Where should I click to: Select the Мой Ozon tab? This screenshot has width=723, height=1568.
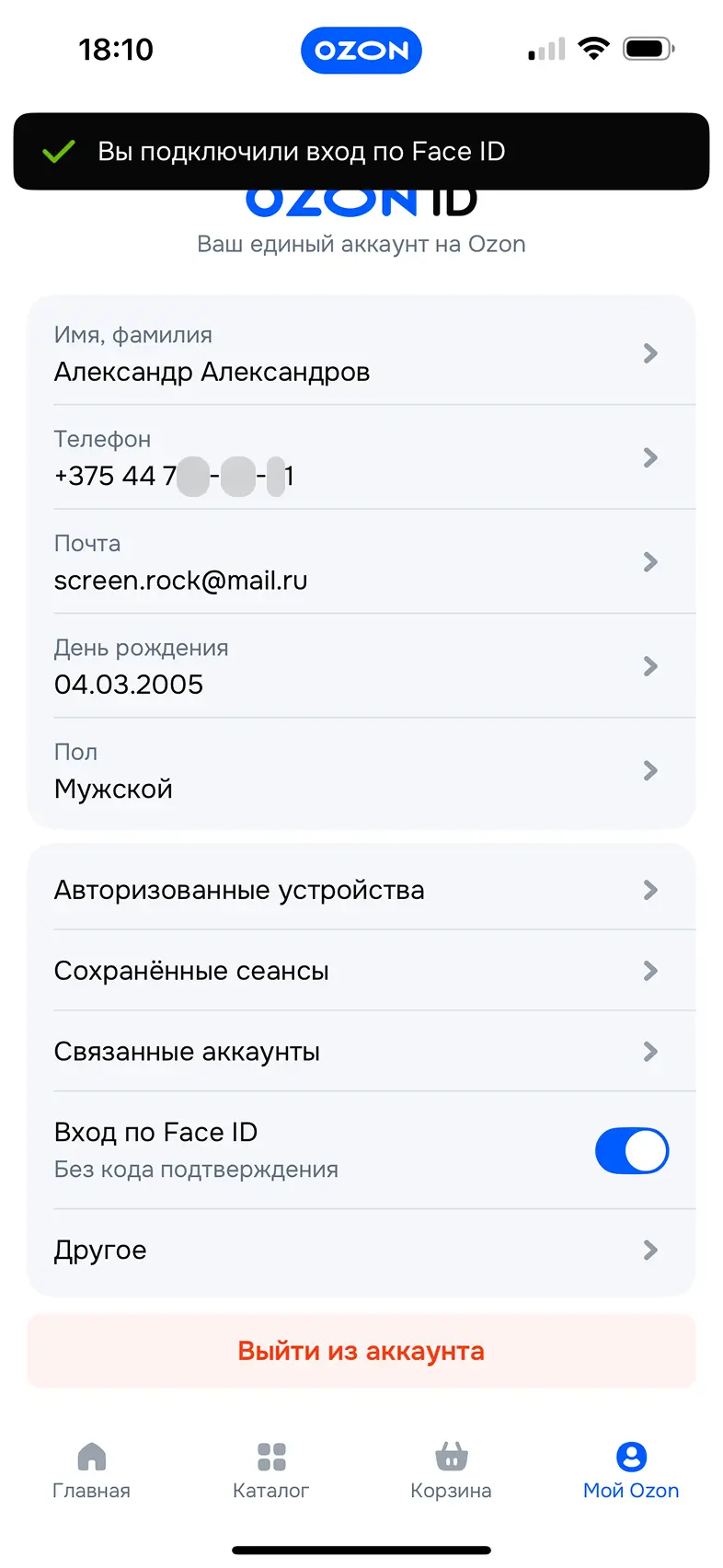(631, 1470)
